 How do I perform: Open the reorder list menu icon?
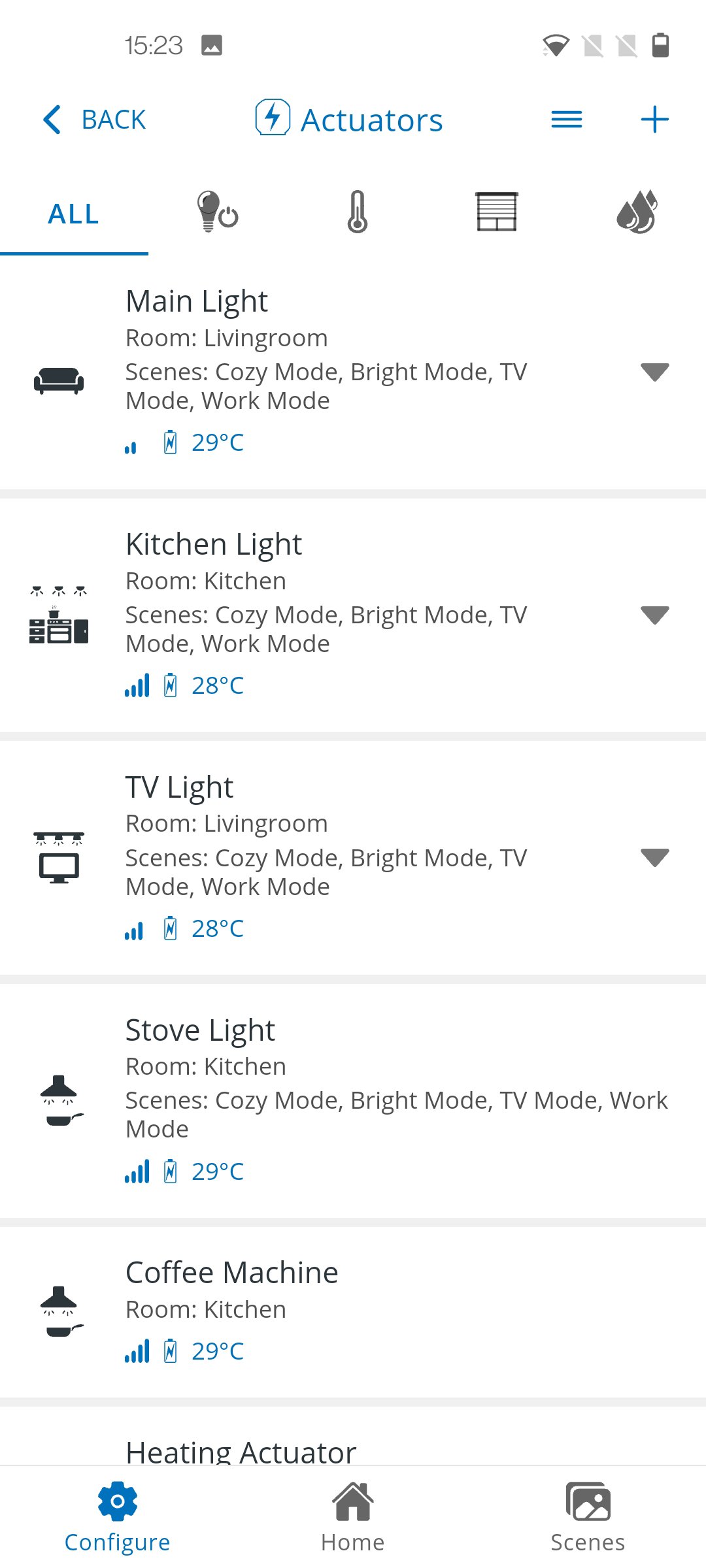pos(567,120)
